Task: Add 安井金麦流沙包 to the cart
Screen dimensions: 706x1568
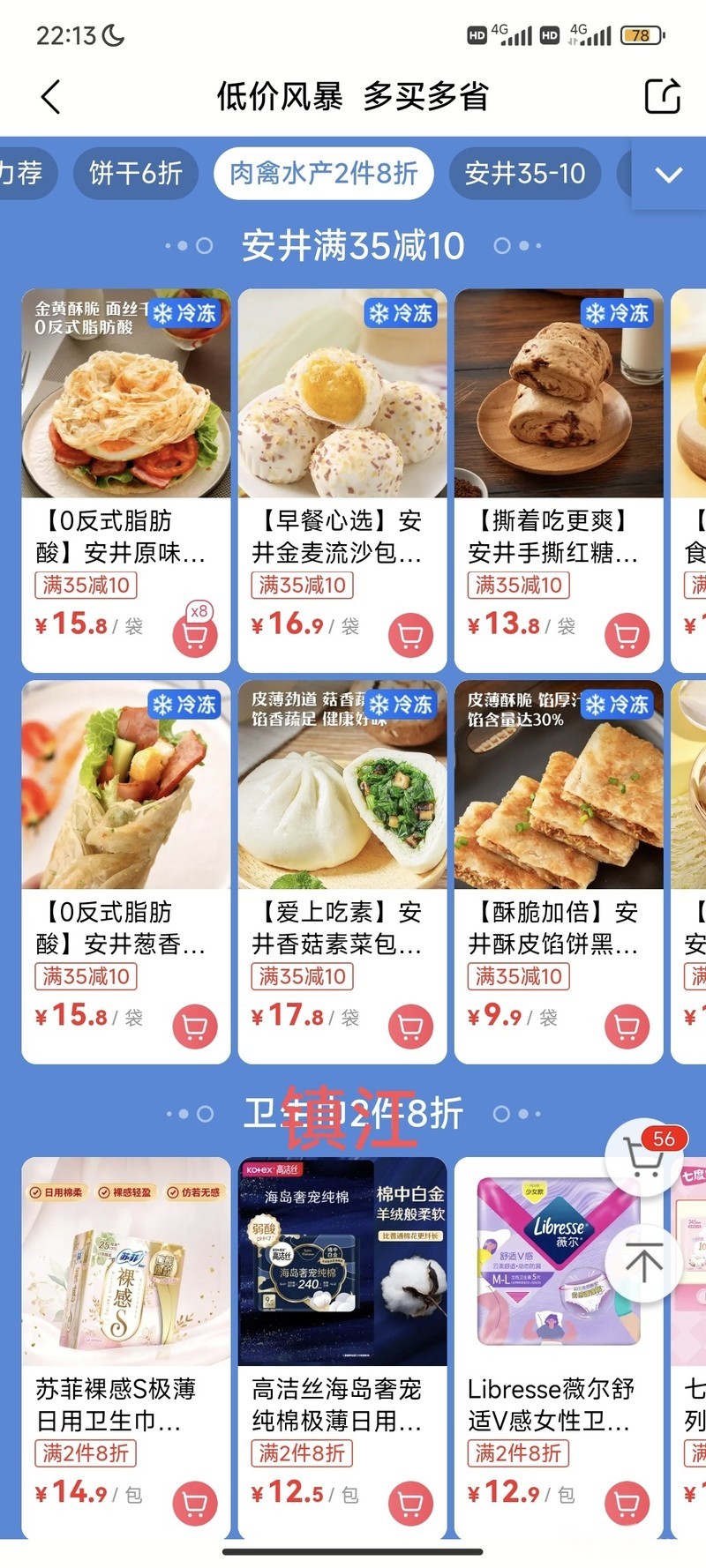Action: (411, 636)
